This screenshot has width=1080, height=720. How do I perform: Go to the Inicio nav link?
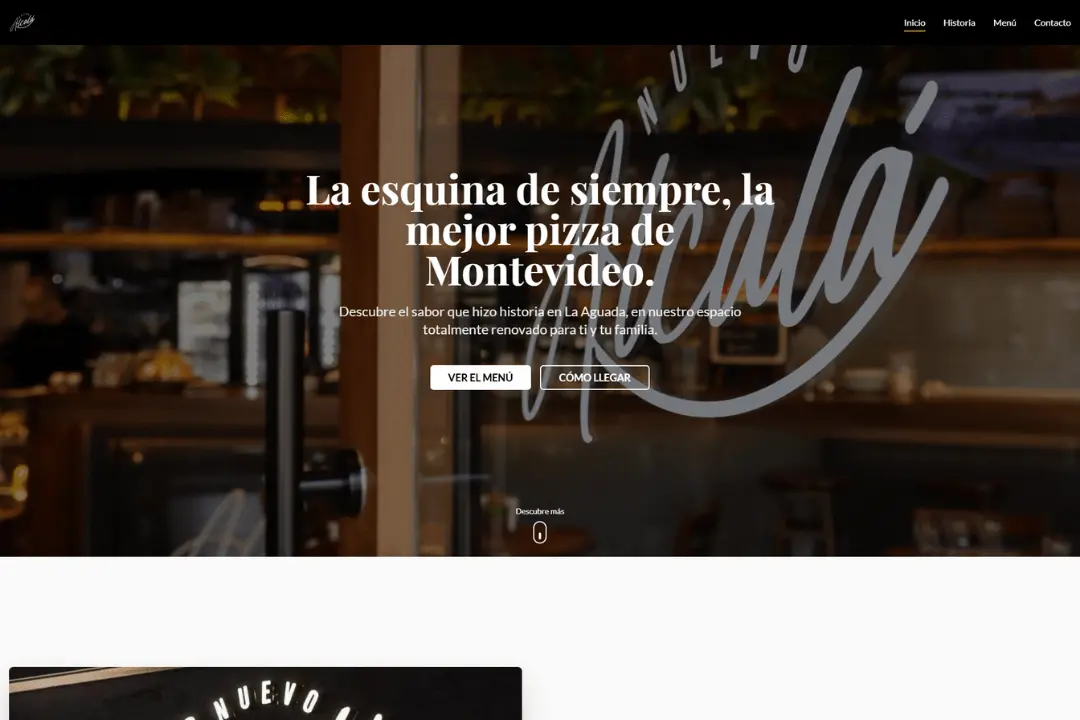click(914, 23)
